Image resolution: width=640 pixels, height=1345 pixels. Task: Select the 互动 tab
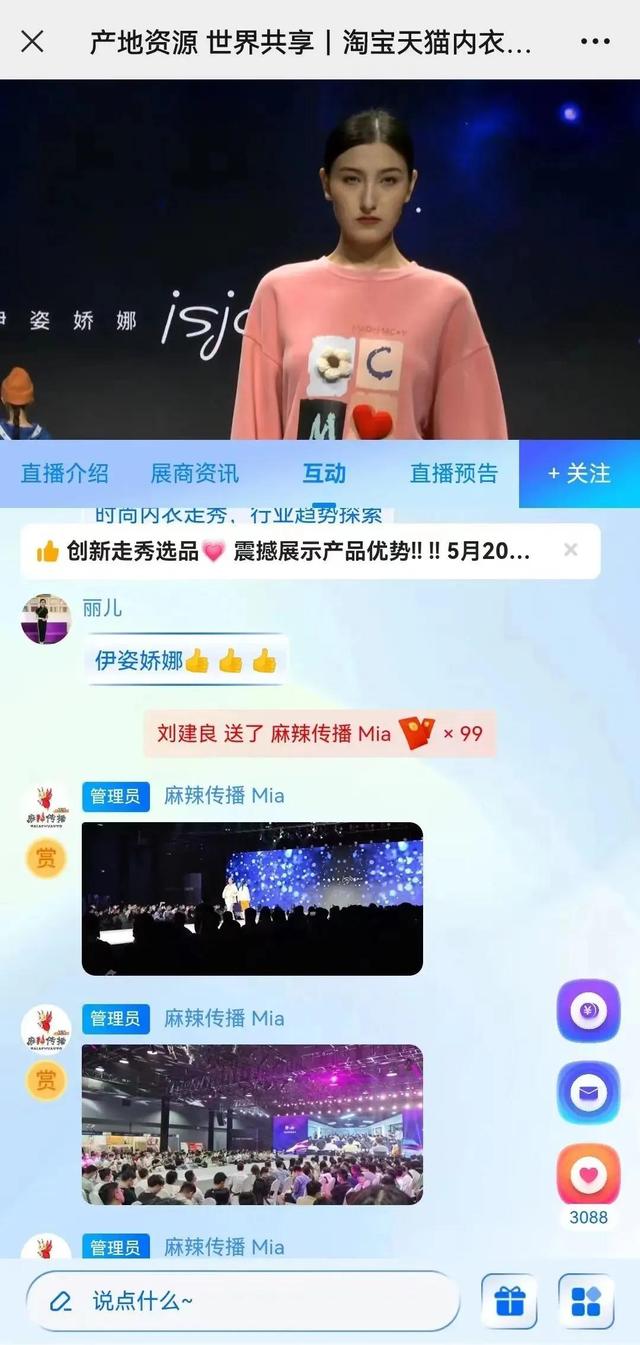324,473
